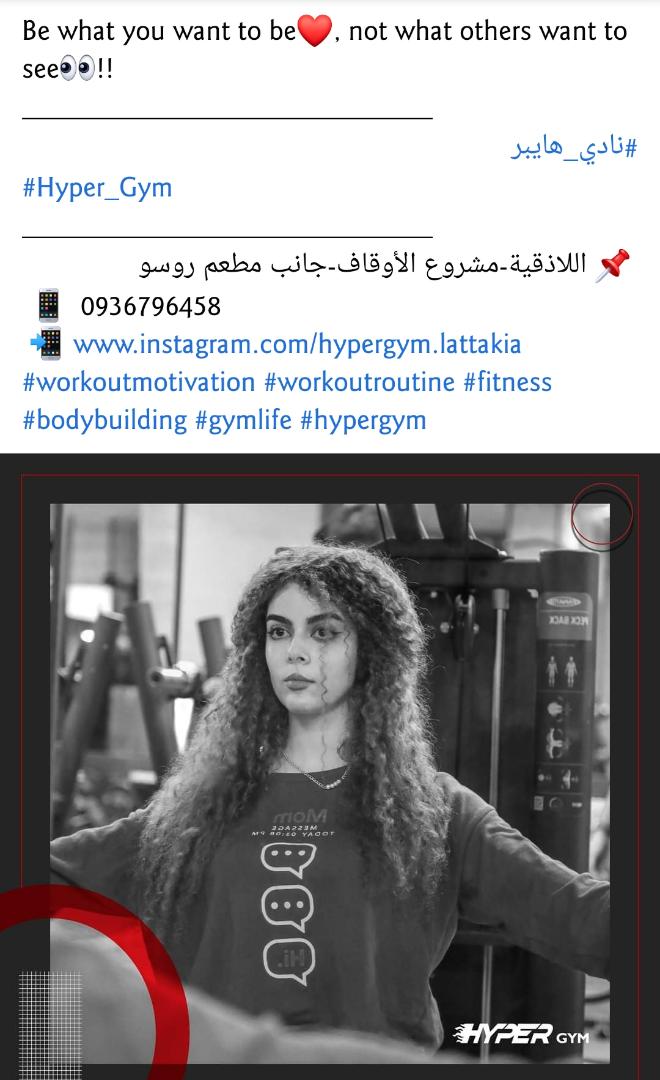Tap the #hypergym hashtag

[363, 420]
